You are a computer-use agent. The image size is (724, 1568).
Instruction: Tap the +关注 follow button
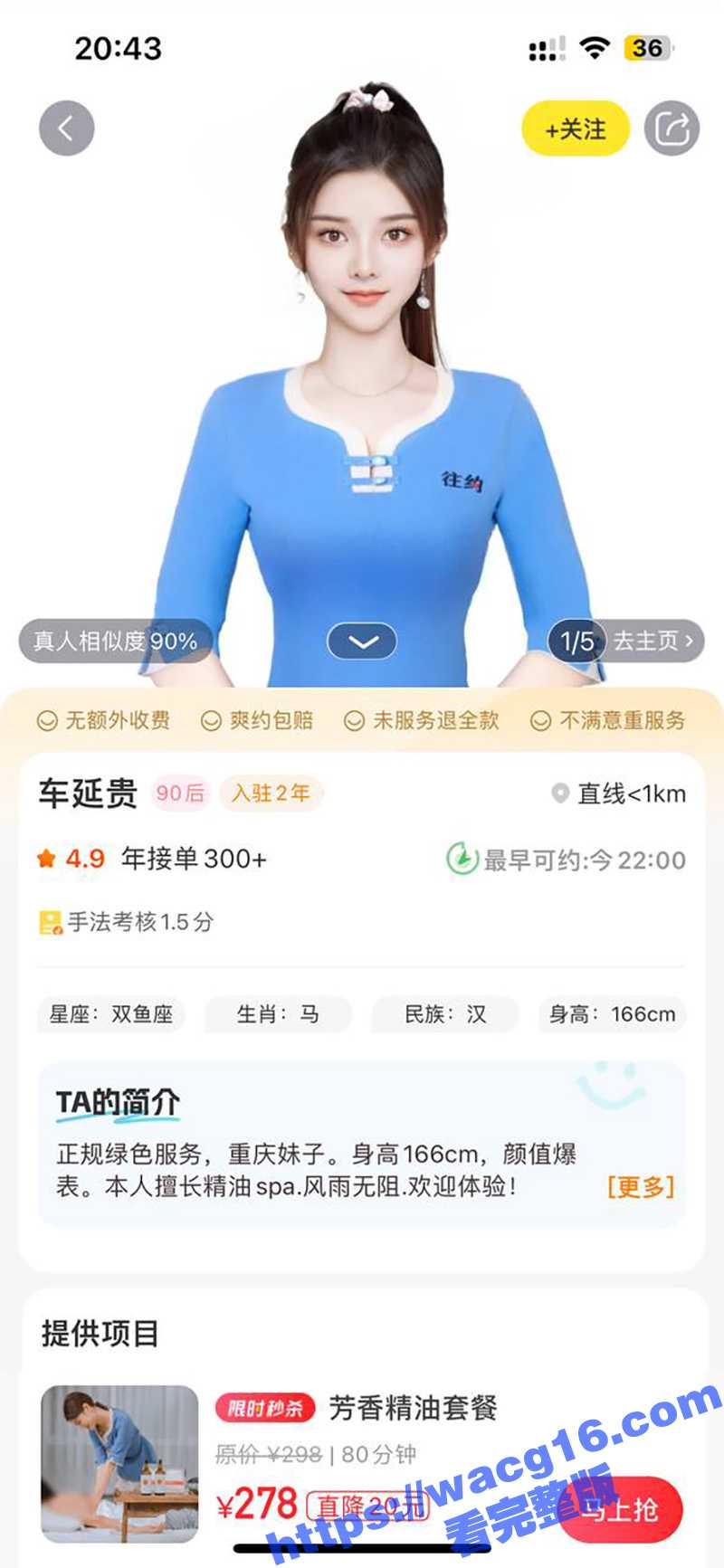click(x=576, y=128)
